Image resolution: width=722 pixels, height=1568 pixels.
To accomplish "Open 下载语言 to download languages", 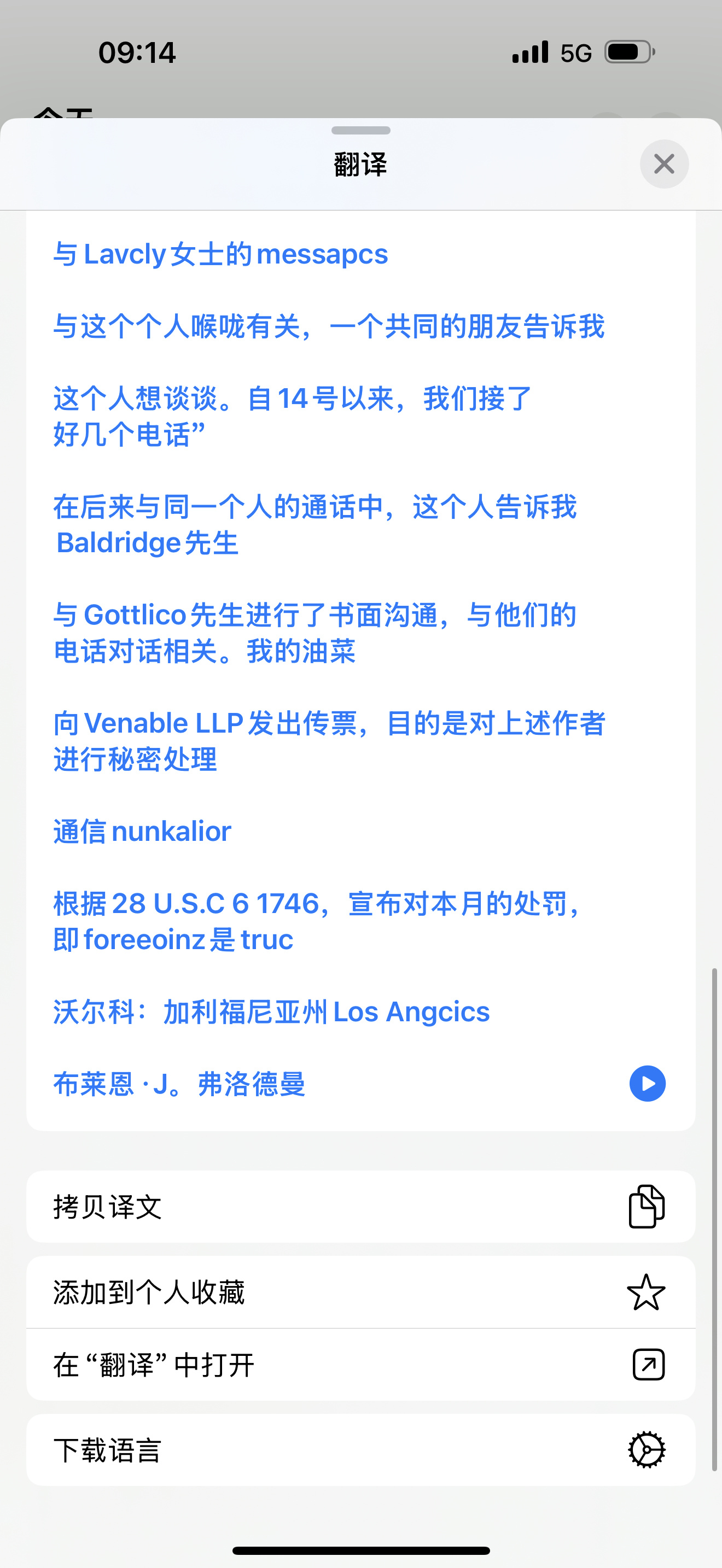I will [x=361, y=1450].
